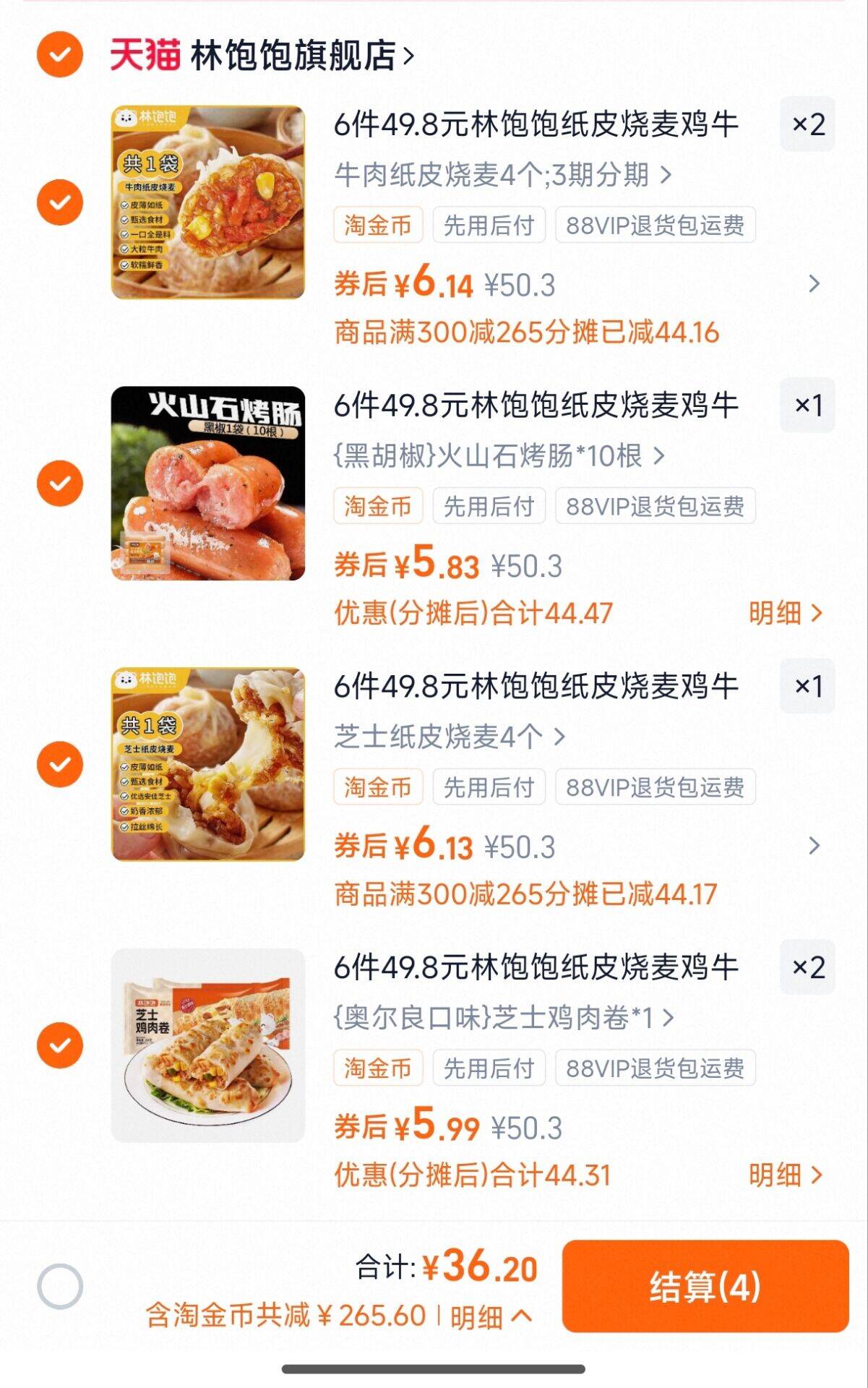
Task: Expand discount details beside 已减44.17
Action: pos(814,846)
